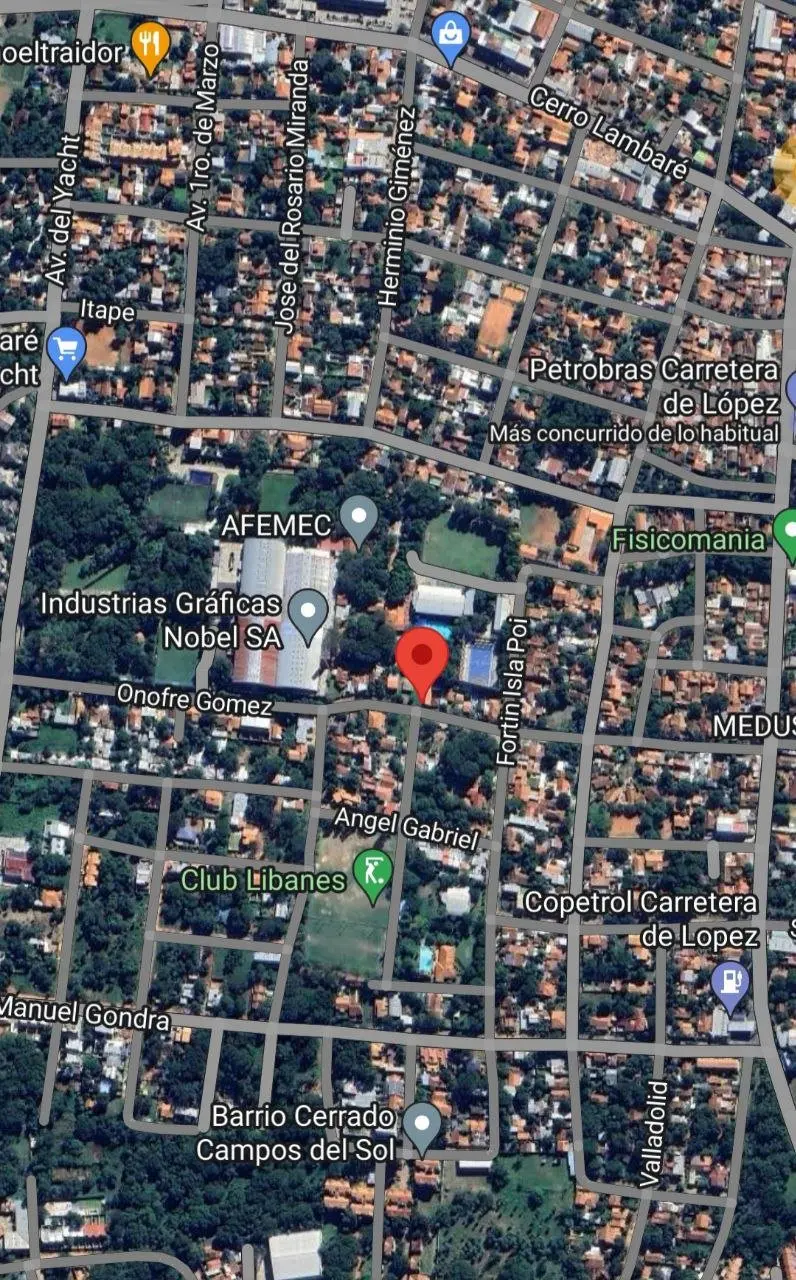Open Club Libanes golf marker
796x1280 pixels.
pyautogui.click(x=374, y=877)
